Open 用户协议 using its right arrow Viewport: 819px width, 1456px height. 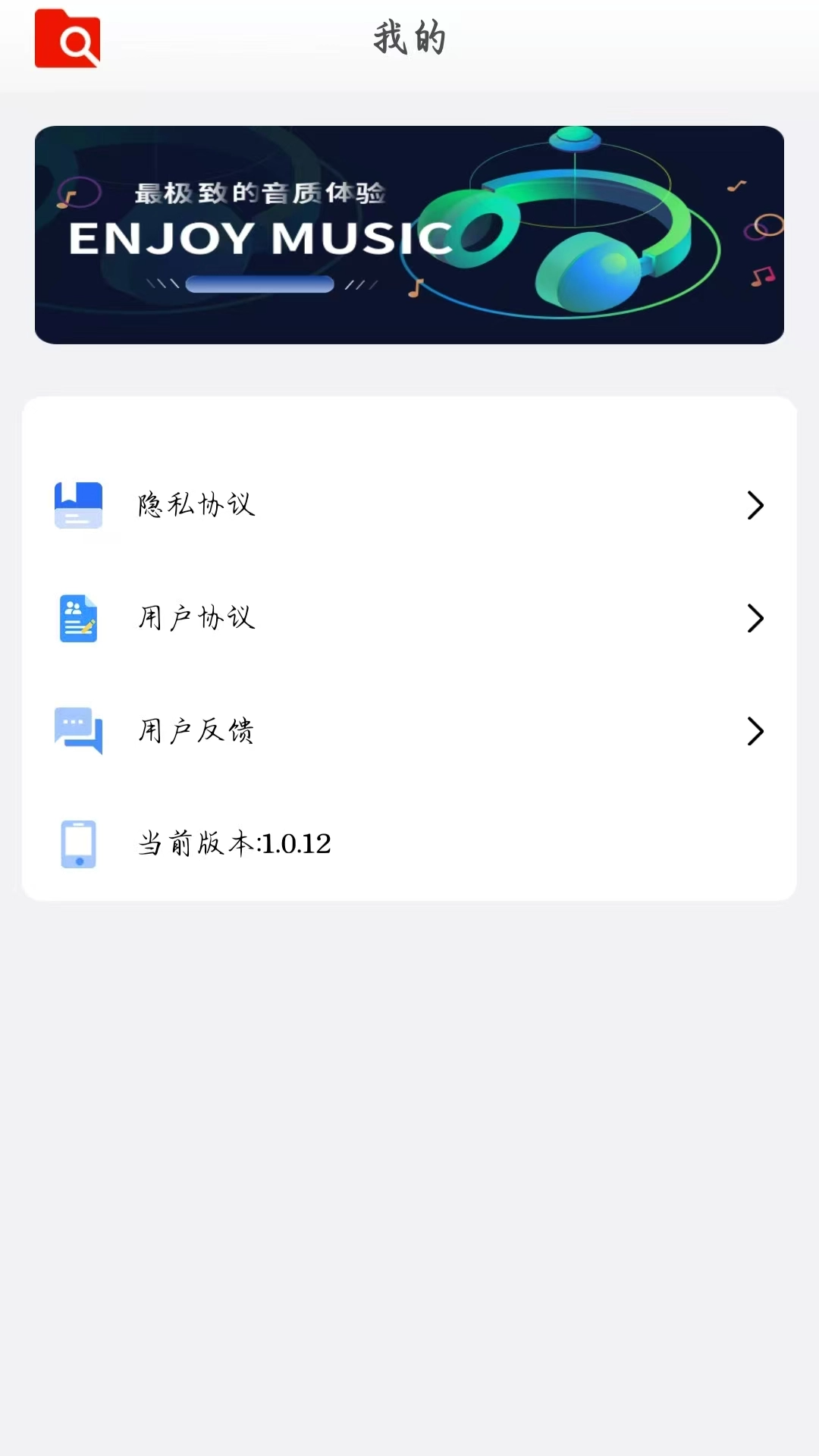[x=755, y=618]
